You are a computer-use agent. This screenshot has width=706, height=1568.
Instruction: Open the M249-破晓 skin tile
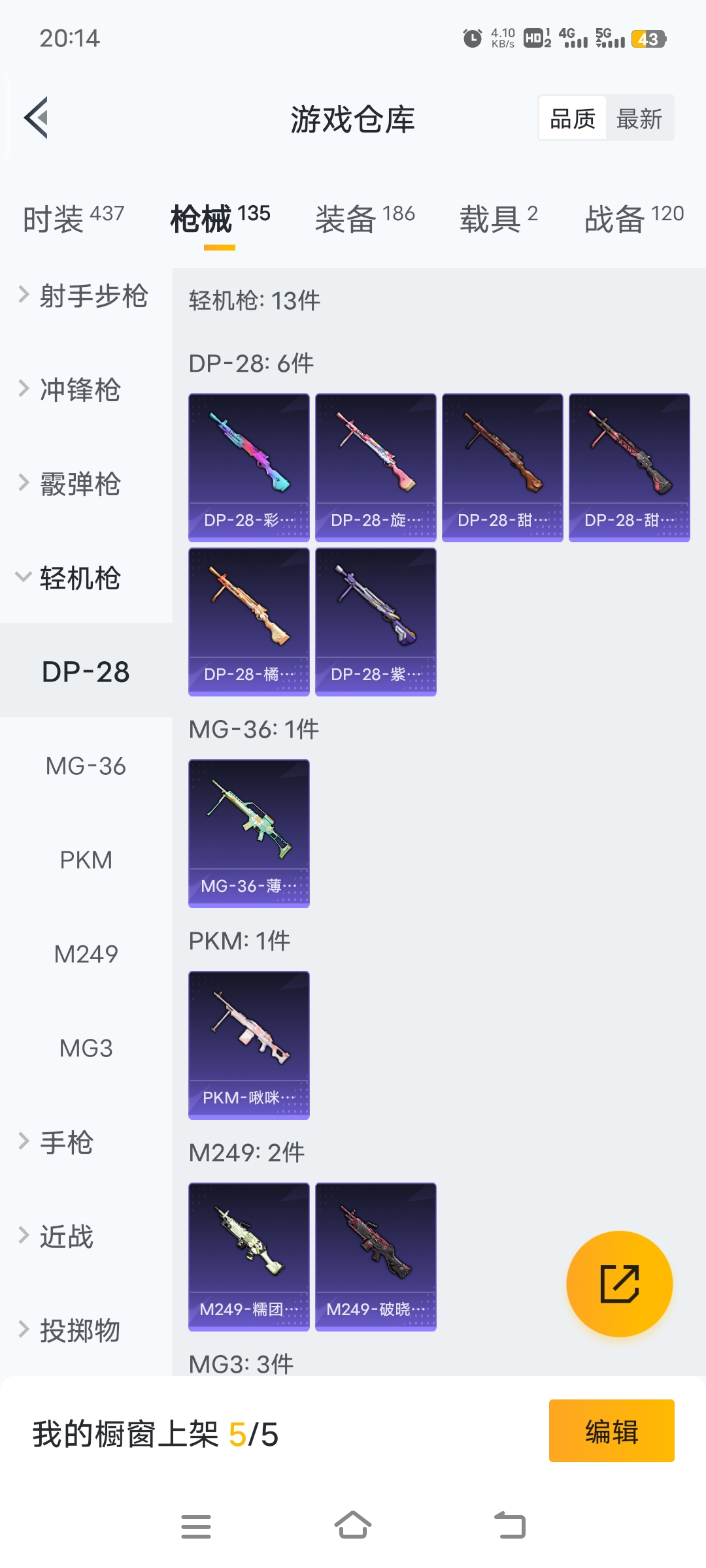coord(375,1256)
